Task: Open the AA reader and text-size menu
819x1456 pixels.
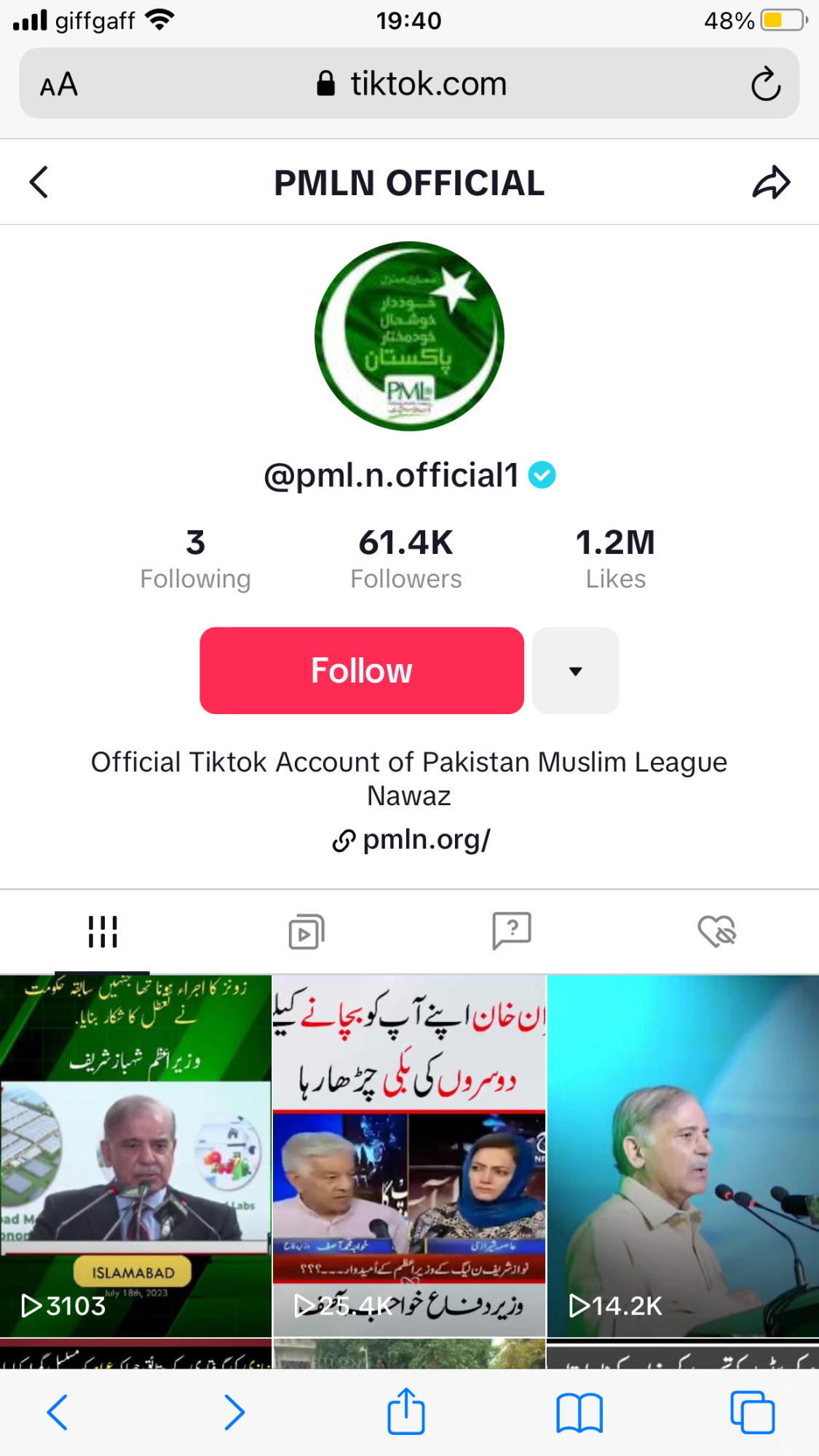Action: [59, 84]
